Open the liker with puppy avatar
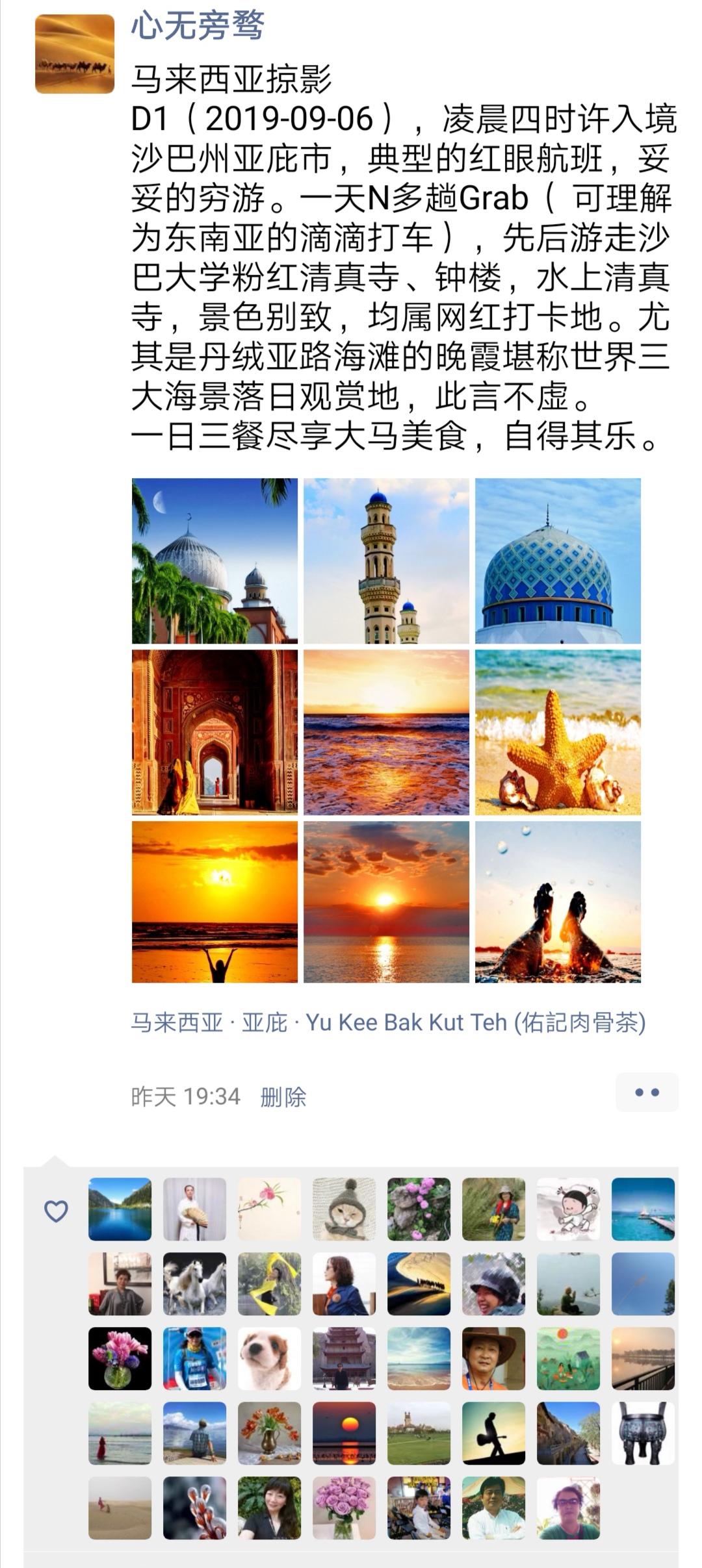The height and width of the screenshot is (1568, 702). pyautogui.click(x=269, y=1359)
